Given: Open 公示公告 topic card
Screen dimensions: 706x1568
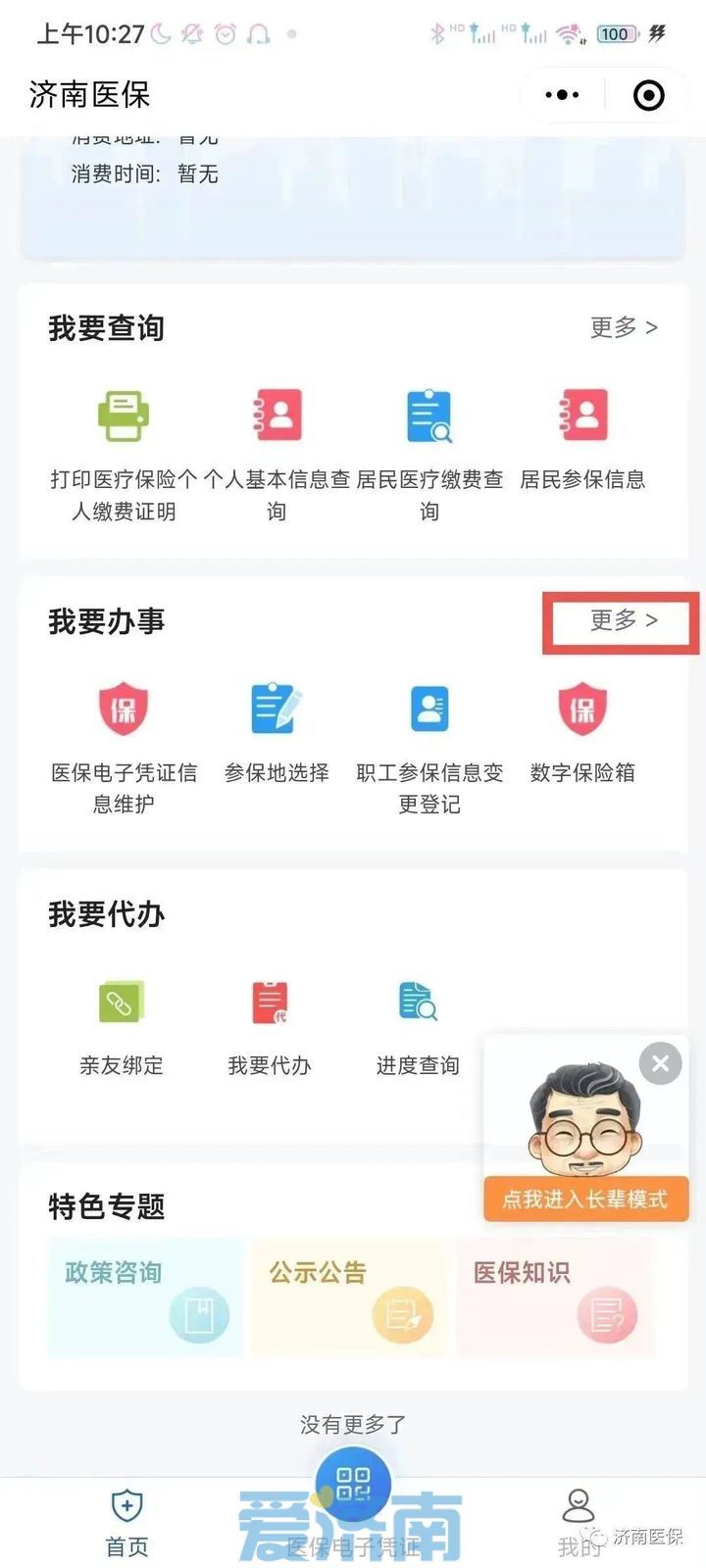Looking at the screenshot, I should coord(350,1298).
